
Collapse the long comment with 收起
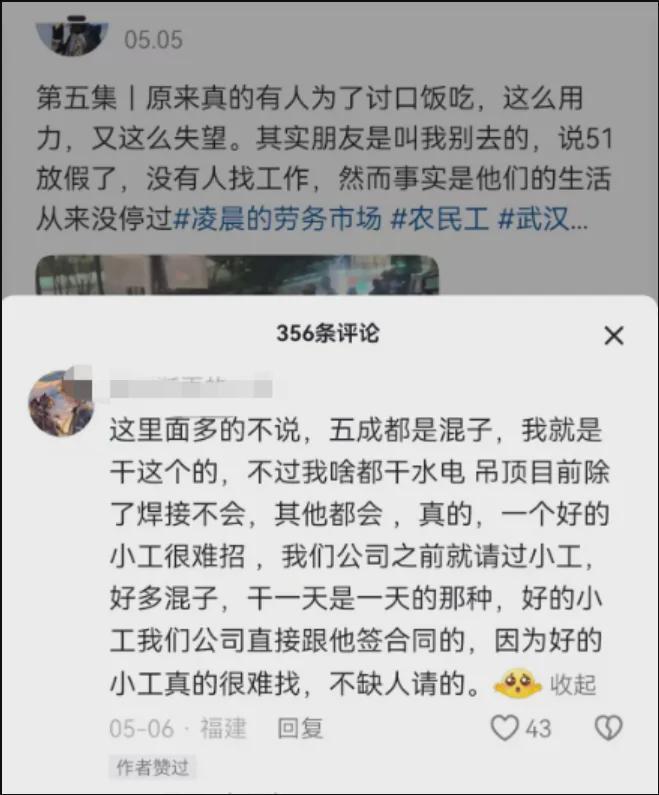(573, 684)
